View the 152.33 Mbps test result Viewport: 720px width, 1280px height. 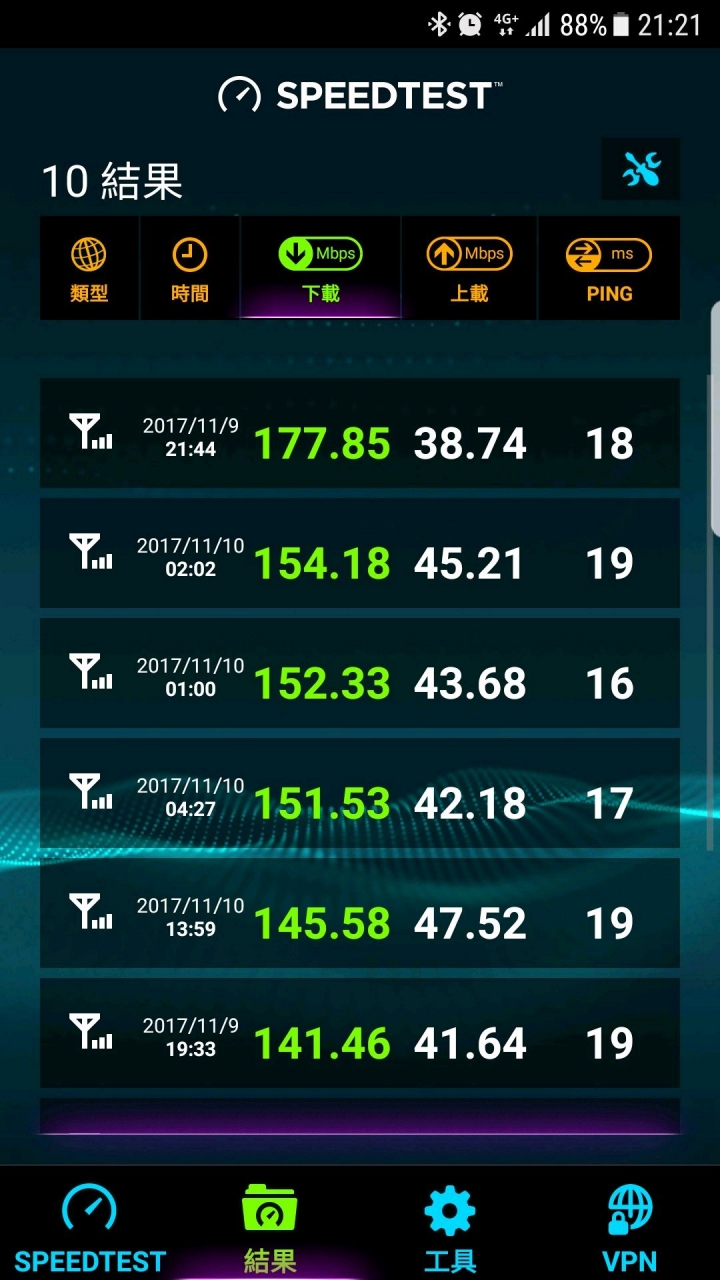360,673
